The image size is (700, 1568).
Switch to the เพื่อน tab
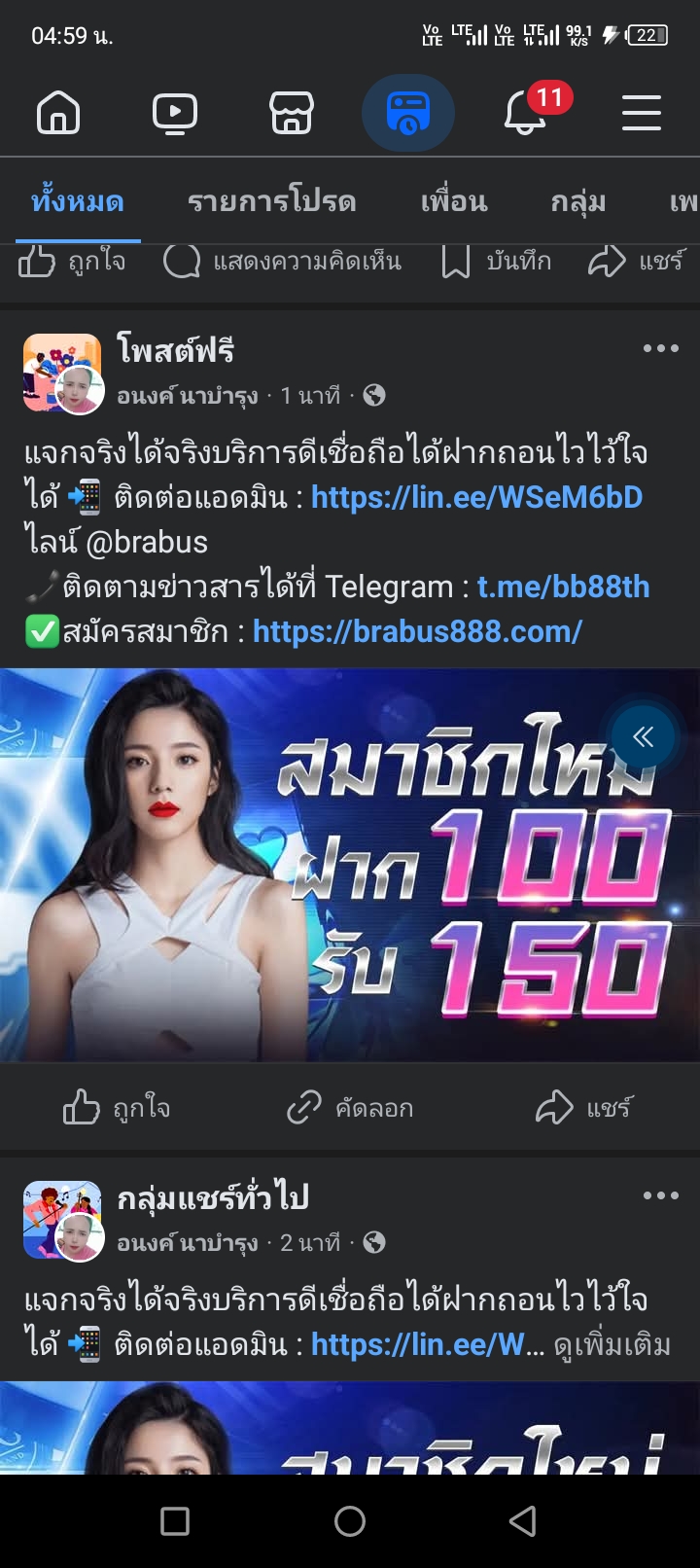[453, 201]
